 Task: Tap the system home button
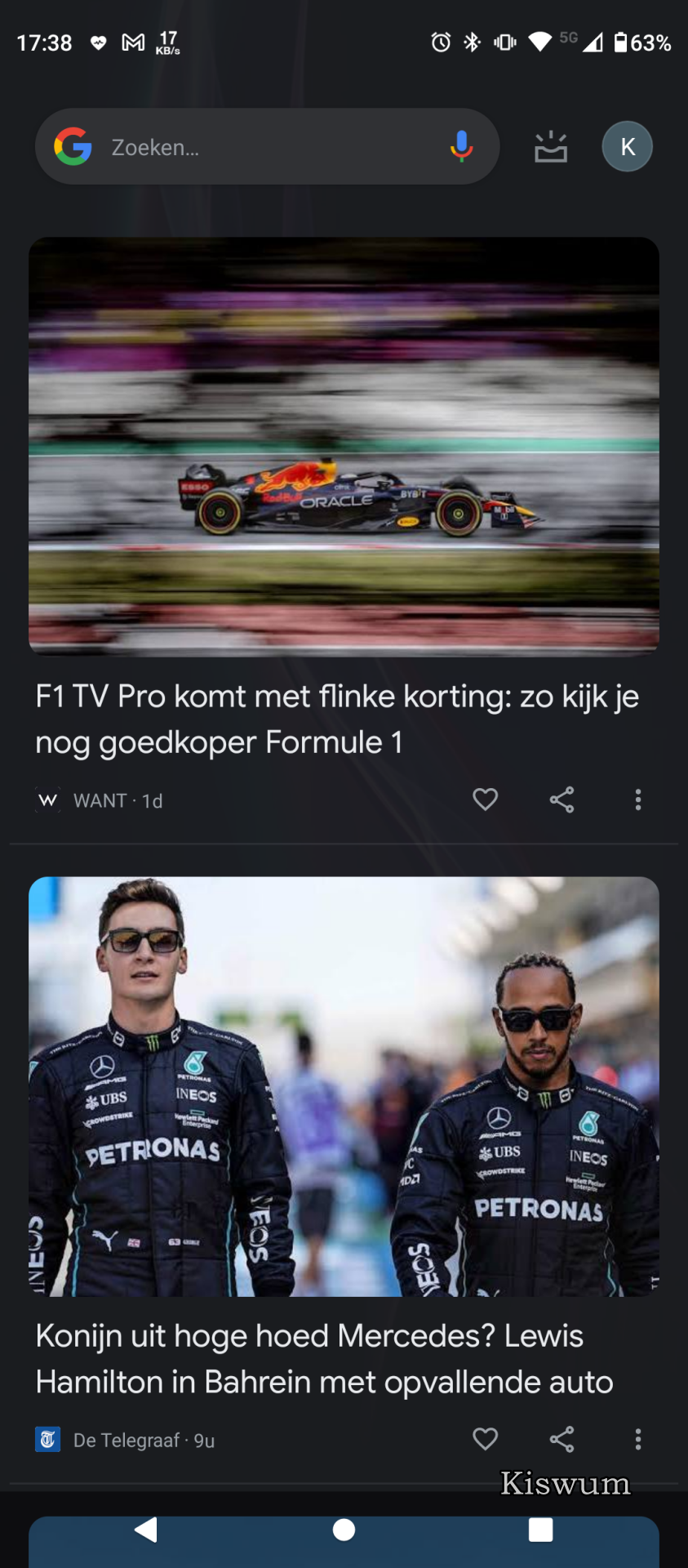tap(344, 1530)
